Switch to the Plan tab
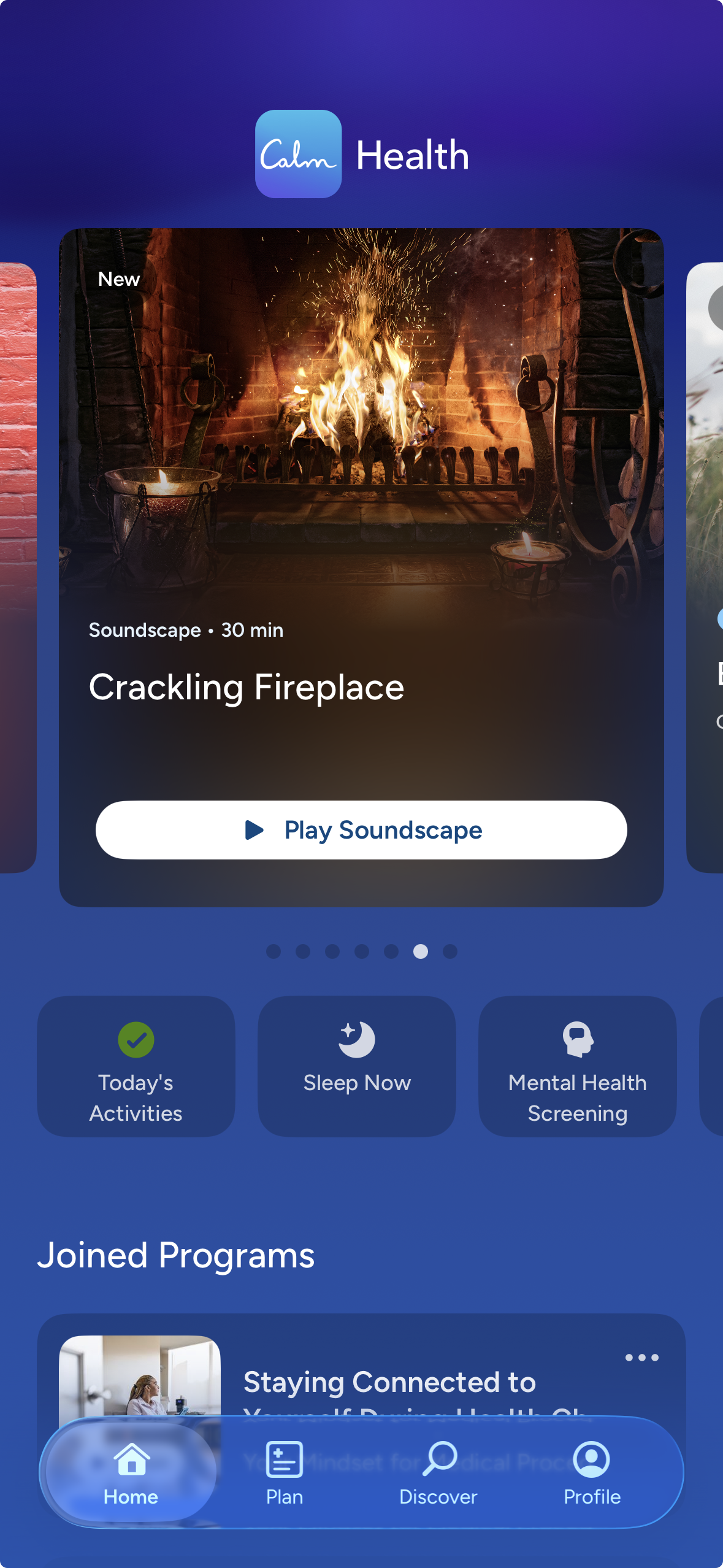Viewport: 723px width, 1568px height. [x=285, y=1473]
